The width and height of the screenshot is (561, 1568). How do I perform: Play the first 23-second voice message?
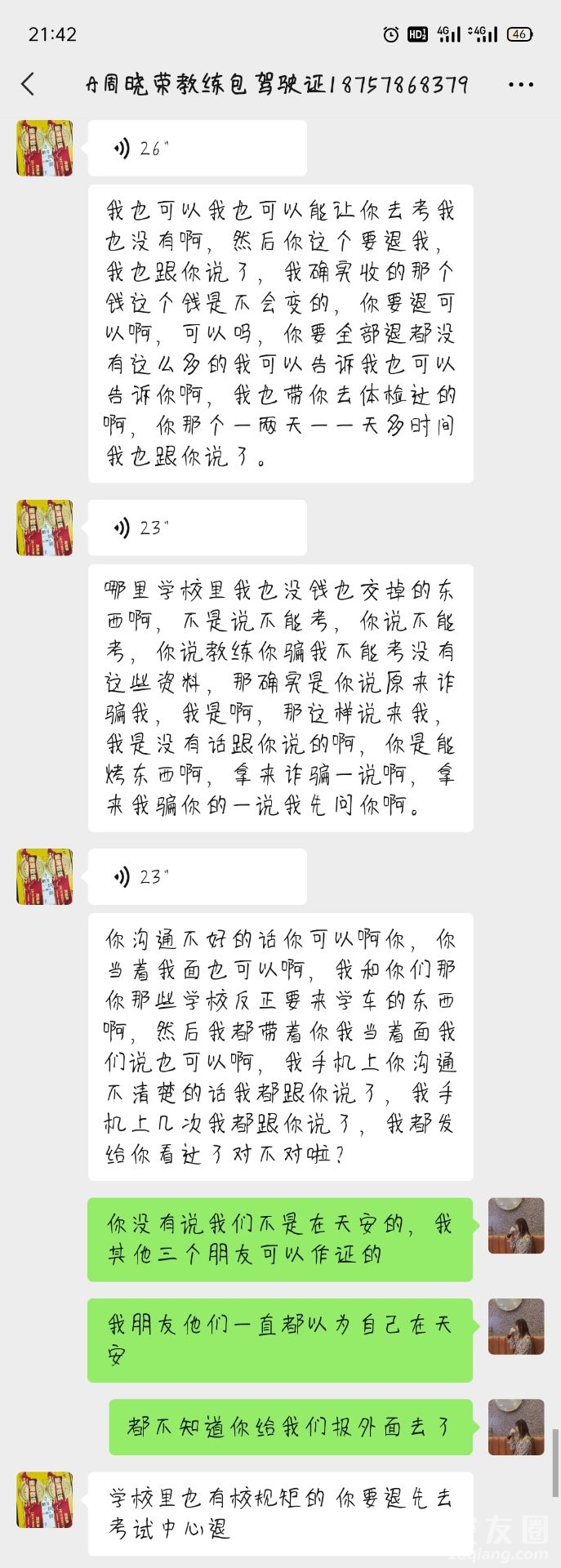pyautogui.click(x=197, y=528)
